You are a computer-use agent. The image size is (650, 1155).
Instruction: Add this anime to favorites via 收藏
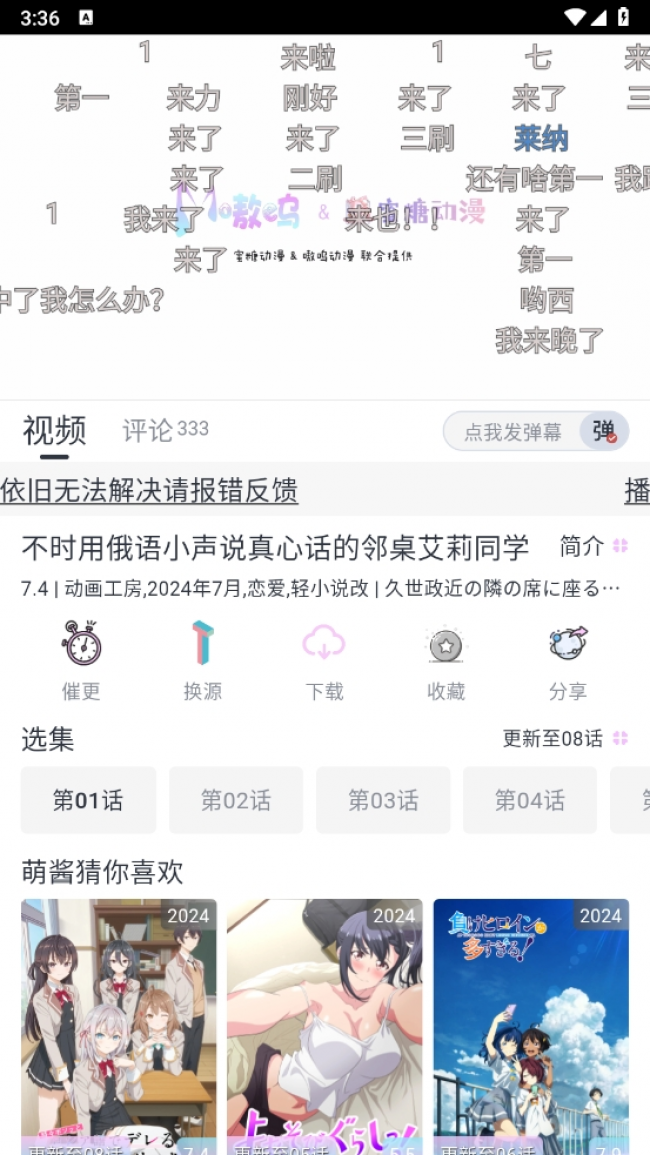[446, 660]
